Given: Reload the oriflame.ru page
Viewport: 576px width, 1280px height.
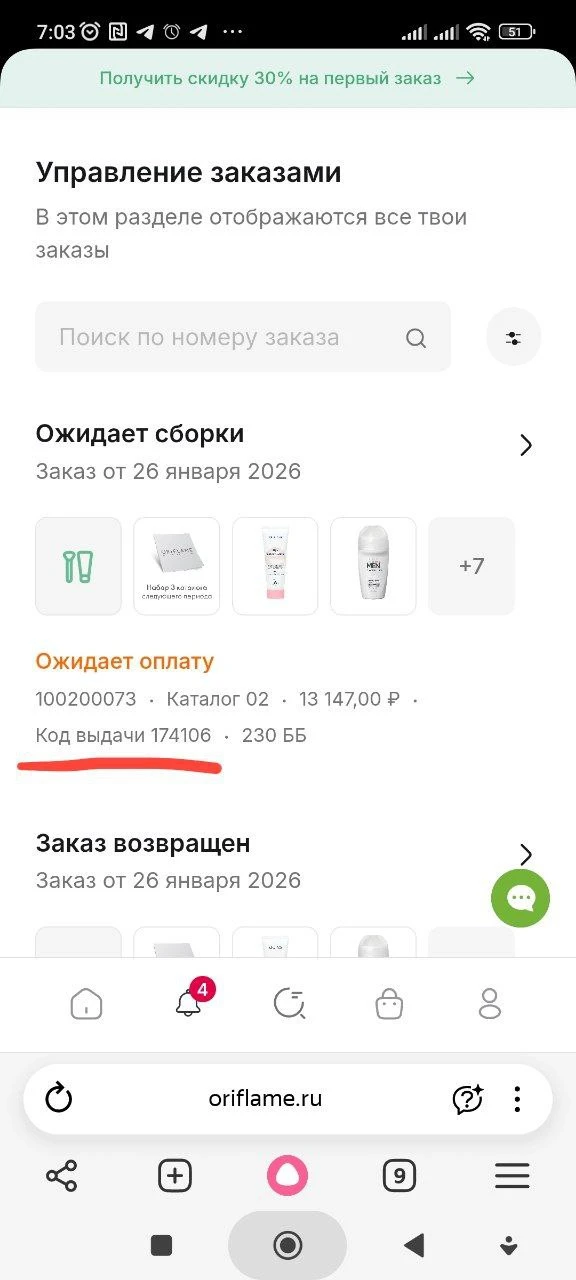Looking at the screenshot, I should click(x=59, y=1099).
